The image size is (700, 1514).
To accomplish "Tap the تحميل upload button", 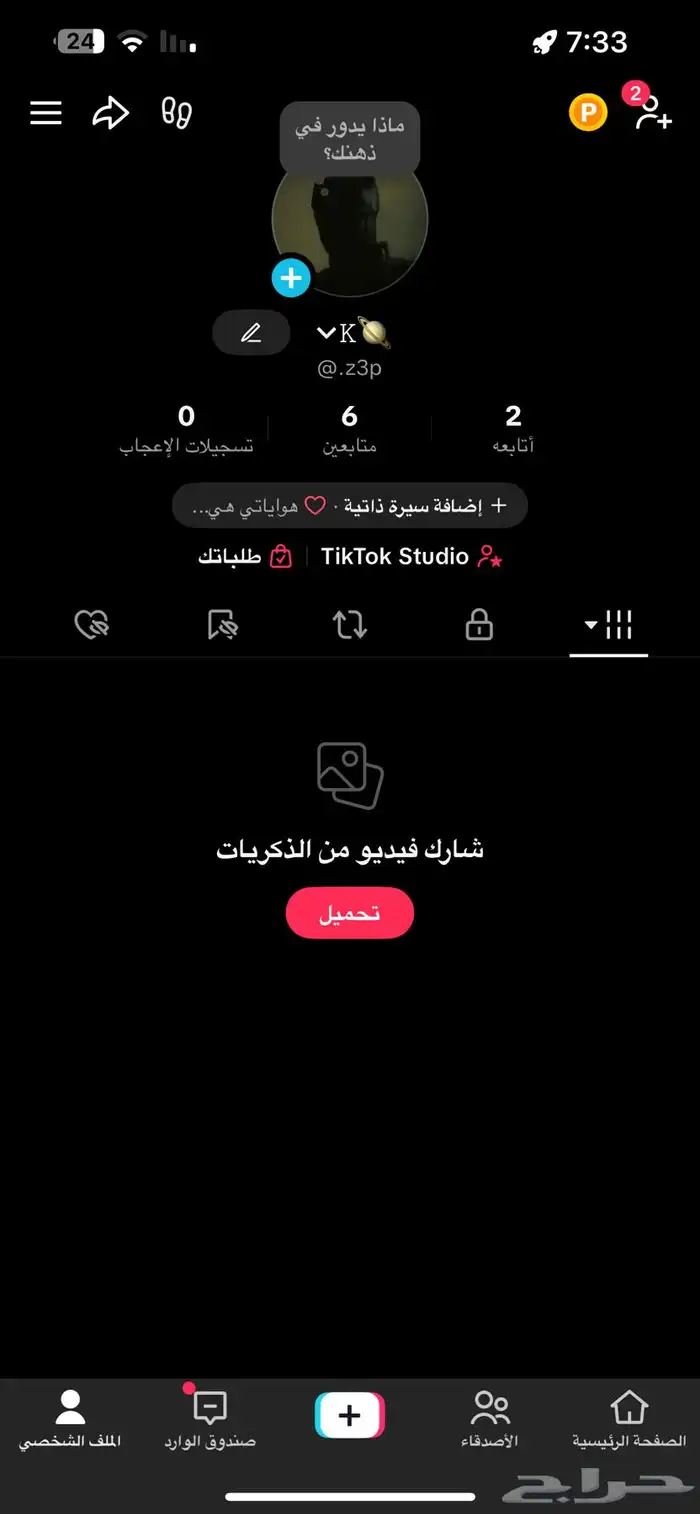I will (x=349, y=913).
